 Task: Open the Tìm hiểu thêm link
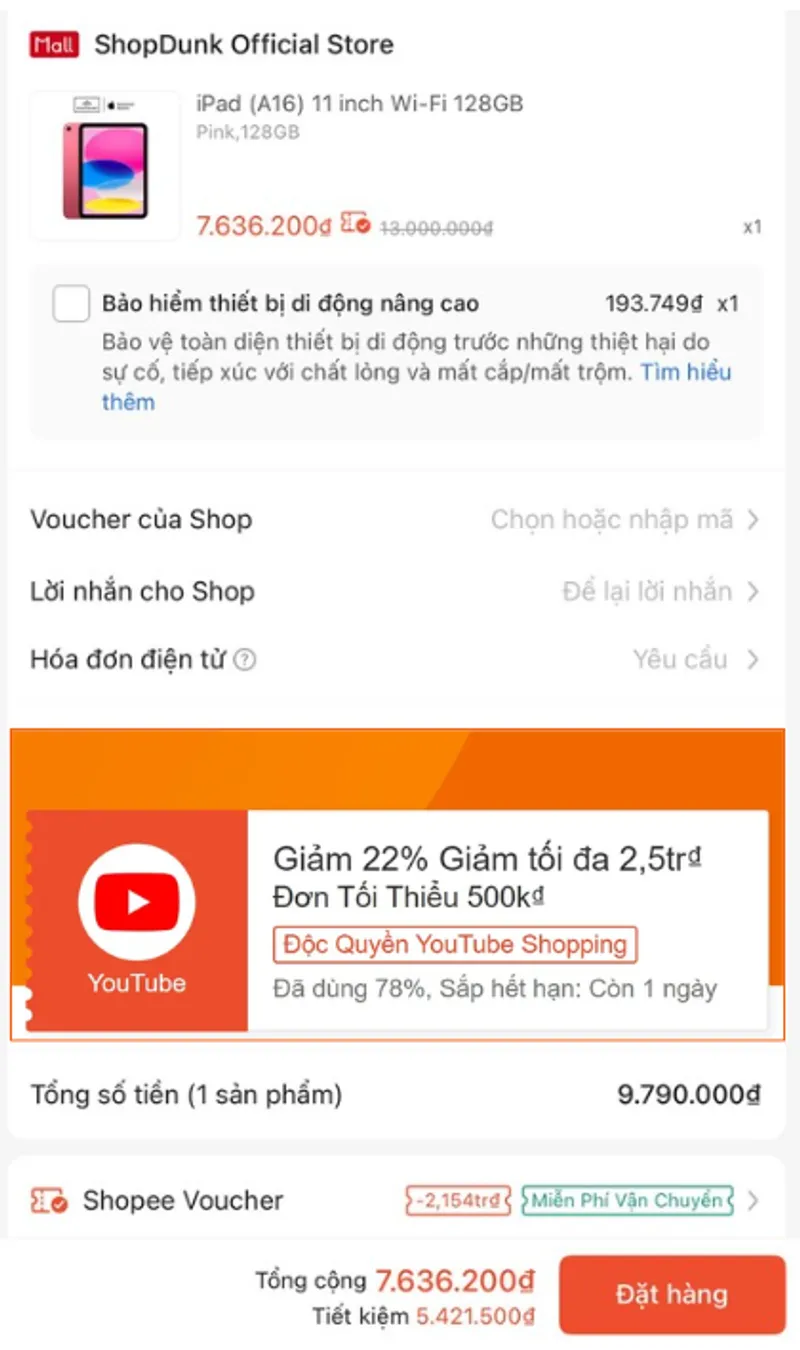point(685,373)
